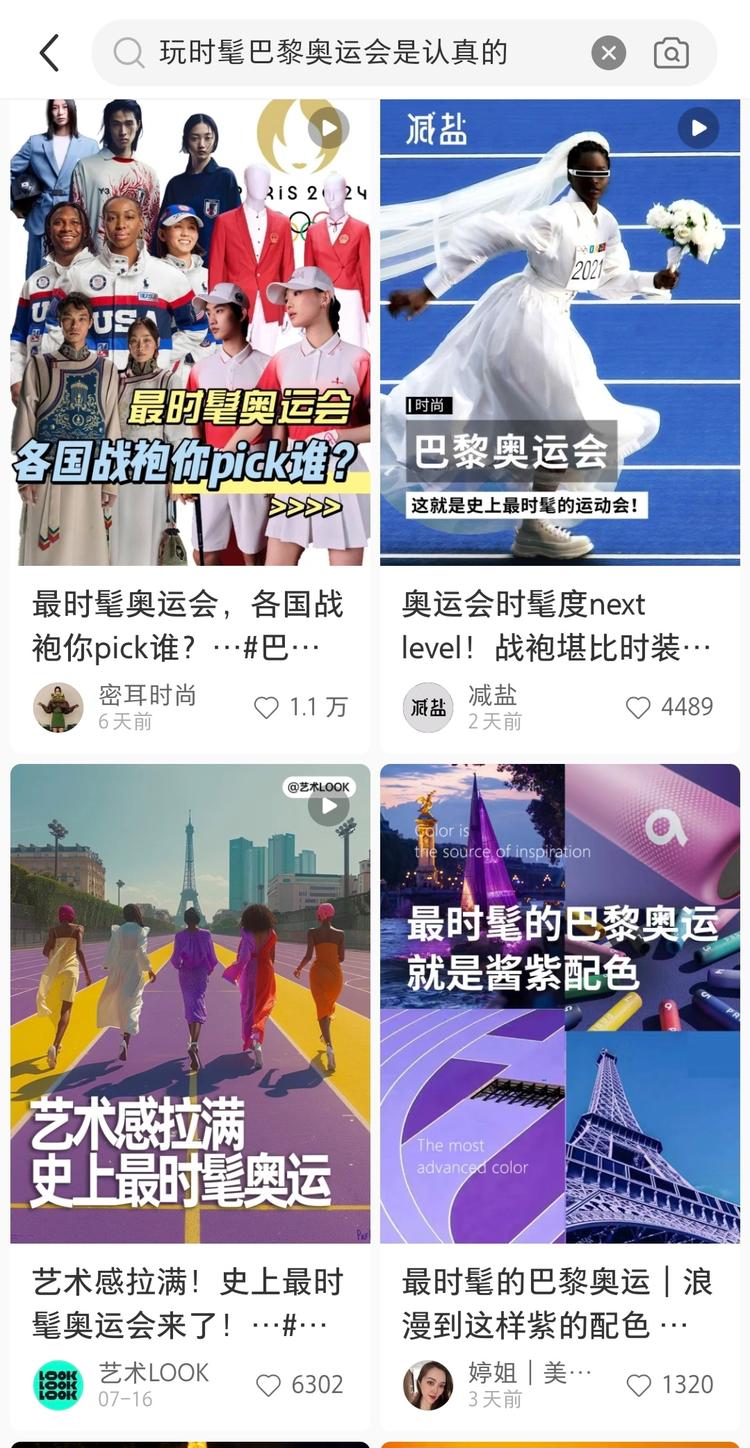Viewport: 750px width, 1448px height.
Task: Tap the magnifying glass search icon
Action: pyautogui.click(x=128, y=51)
